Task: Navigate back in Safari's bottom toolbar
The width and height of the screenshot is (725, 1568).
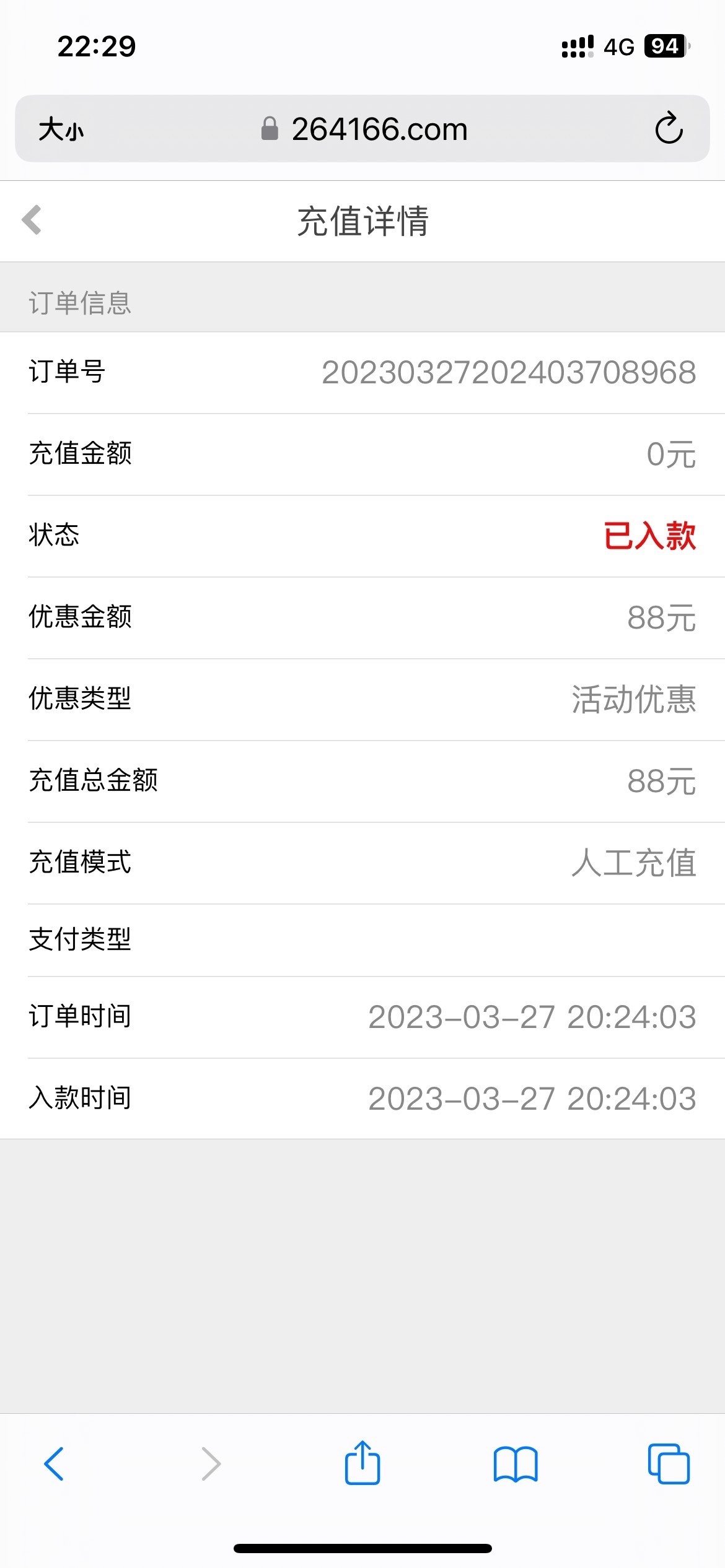Action: pos(54,1463)
